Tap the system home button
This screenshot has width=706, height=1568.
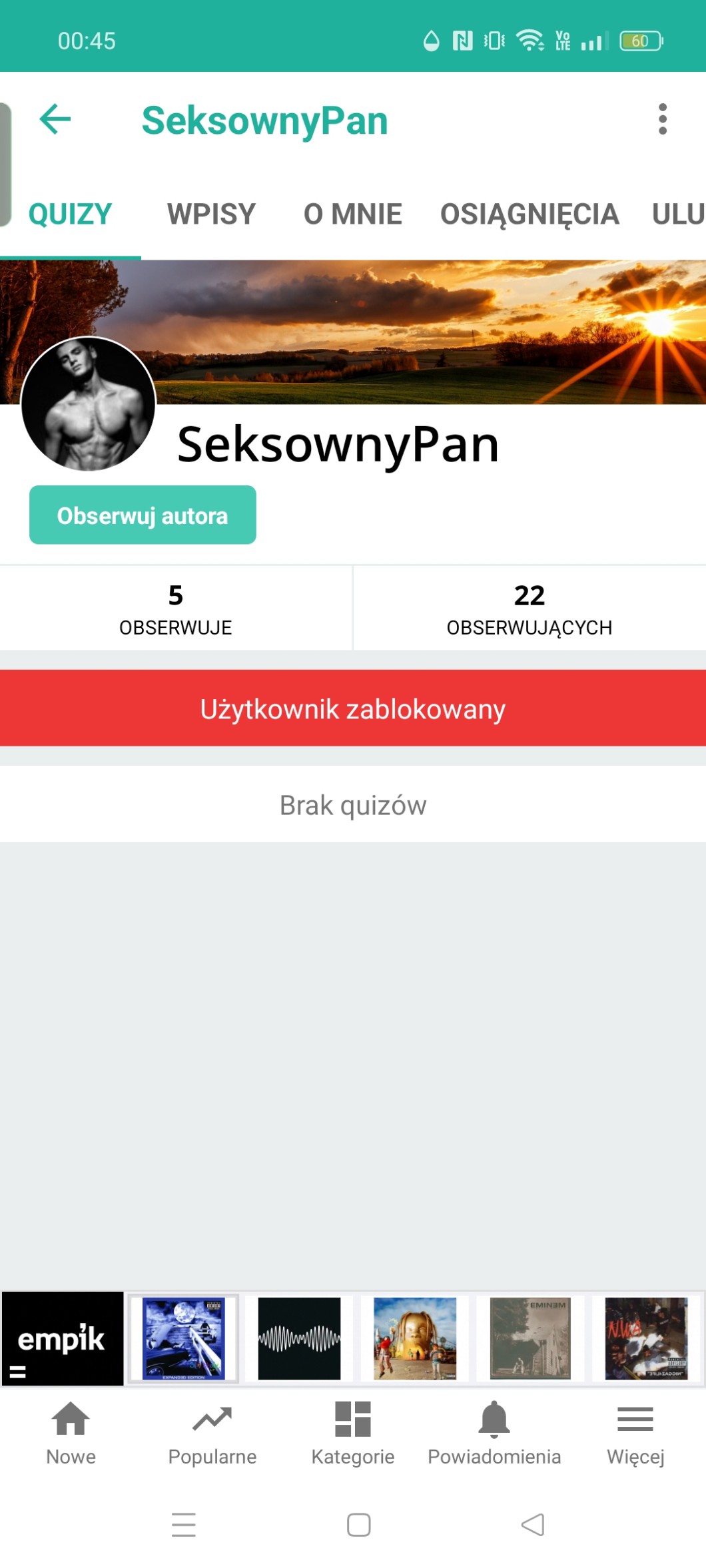coord(358,1525)
